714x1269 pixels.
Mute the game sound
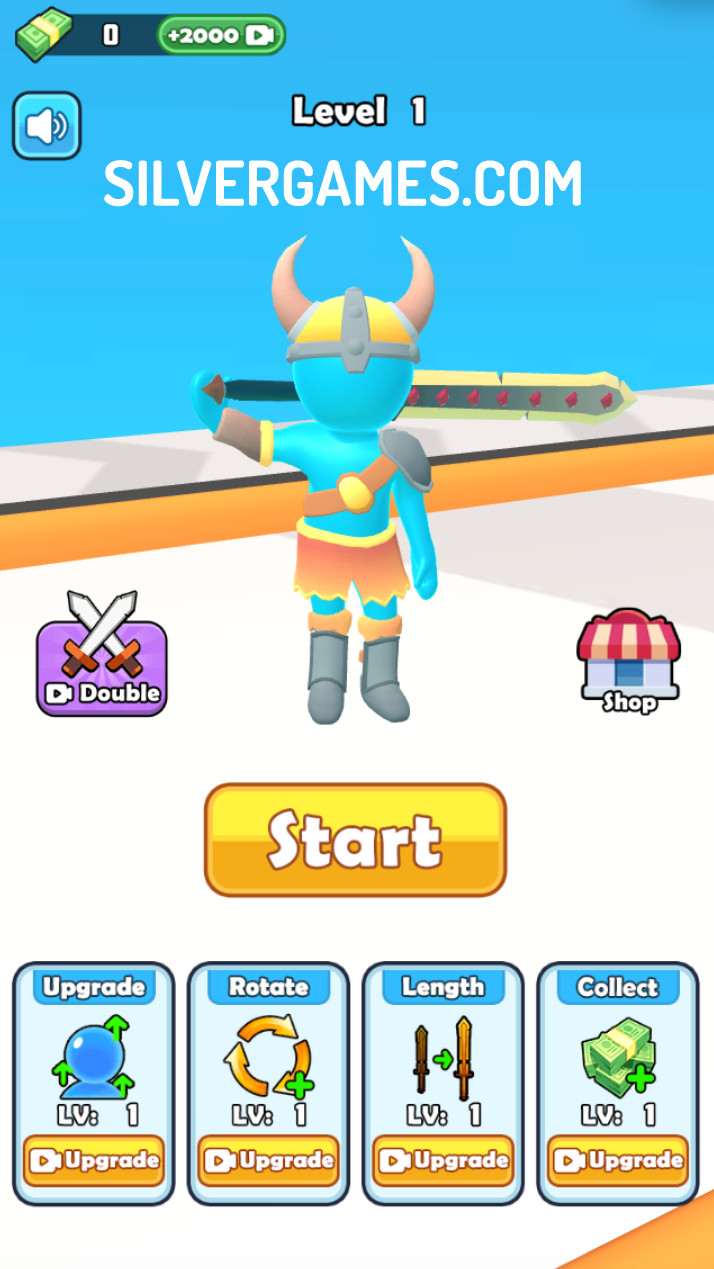[x=46, y=126]
